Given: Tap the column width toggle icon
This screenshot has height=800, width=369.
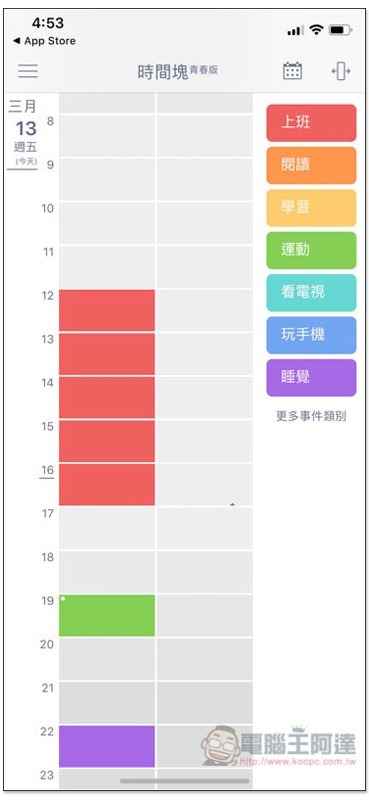Looking at the screenshot, I should (341, 71).
